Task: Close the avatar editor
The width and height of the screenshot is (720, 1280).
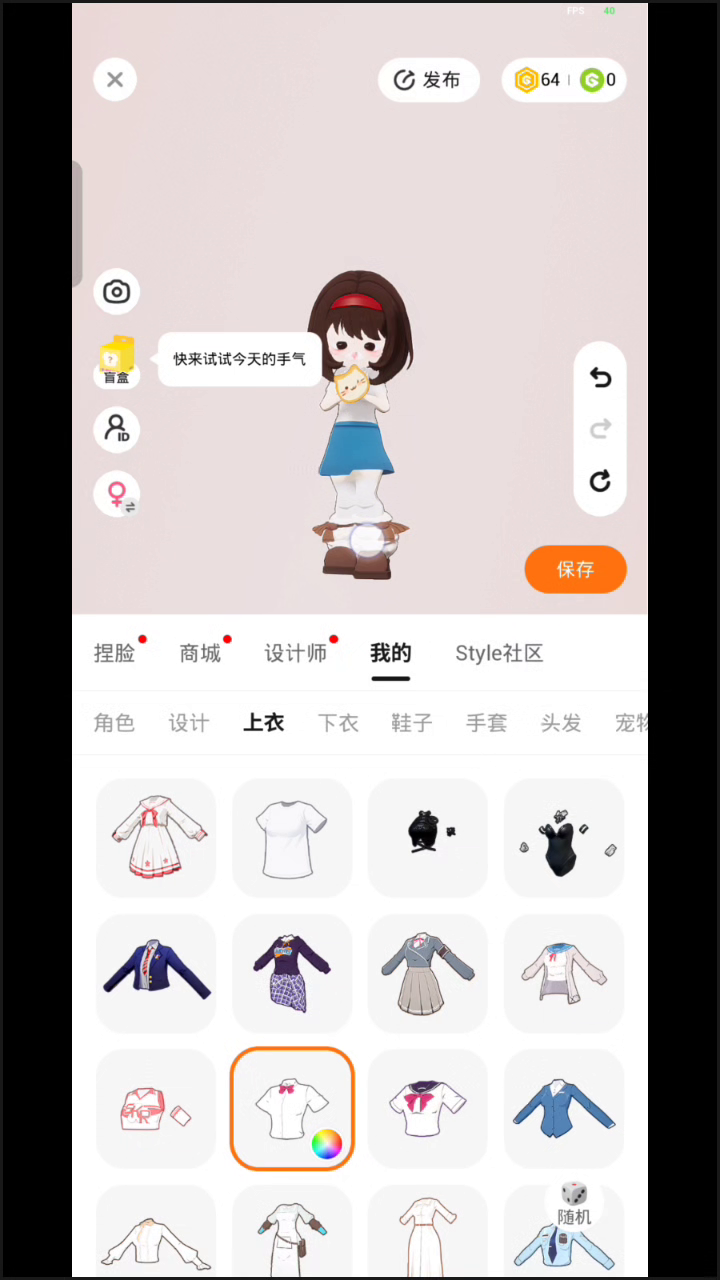Action: tap(115, 80)
